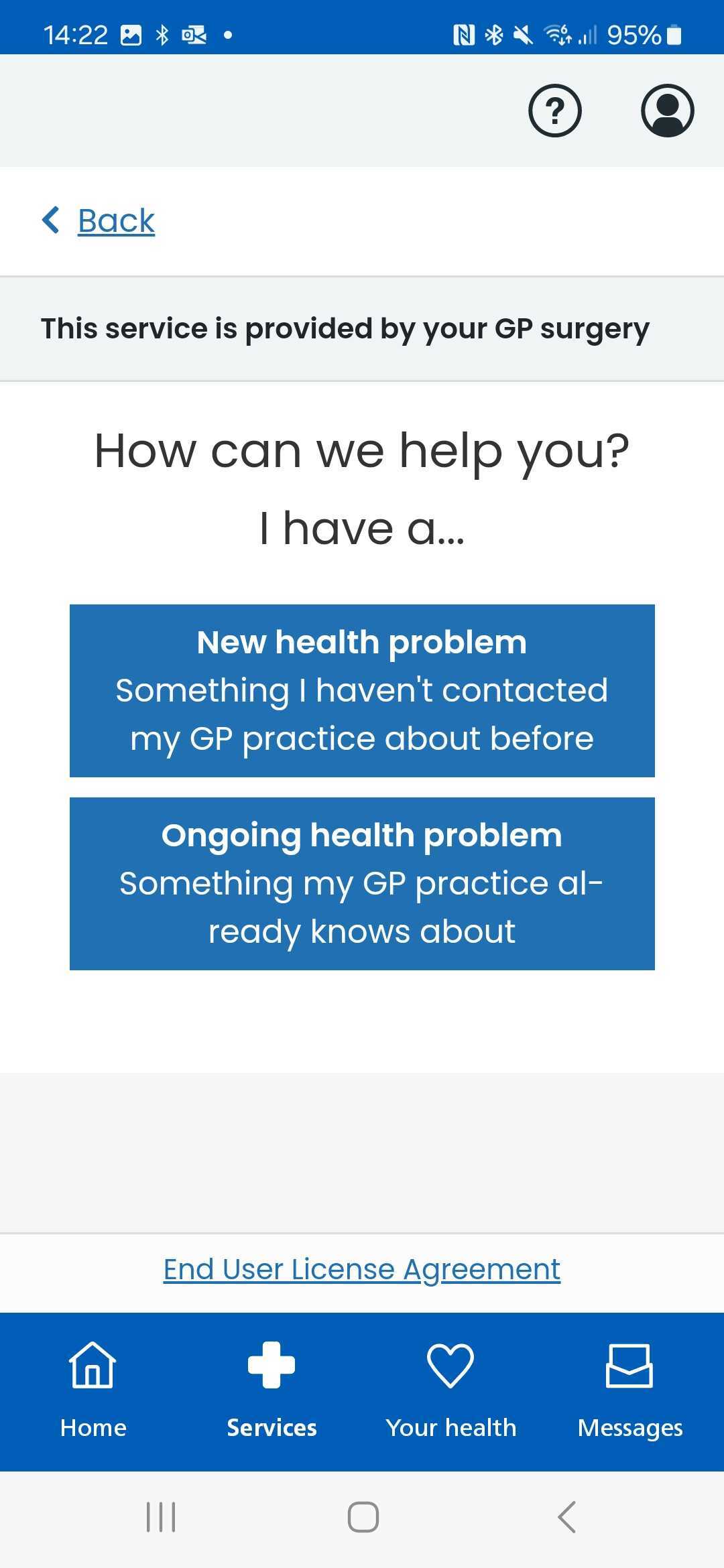Select New health problem
This screenshot has width=724, height=1568.
[x=362, y=691]
